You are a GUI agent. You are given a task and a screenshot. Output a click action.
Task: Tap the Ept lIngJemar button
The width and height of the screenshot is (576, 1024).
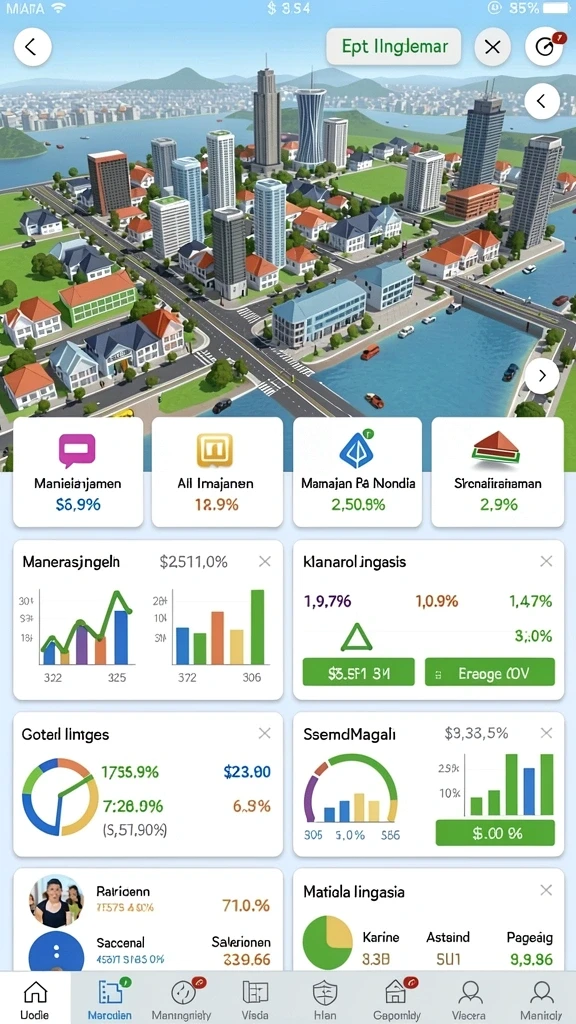394,47
